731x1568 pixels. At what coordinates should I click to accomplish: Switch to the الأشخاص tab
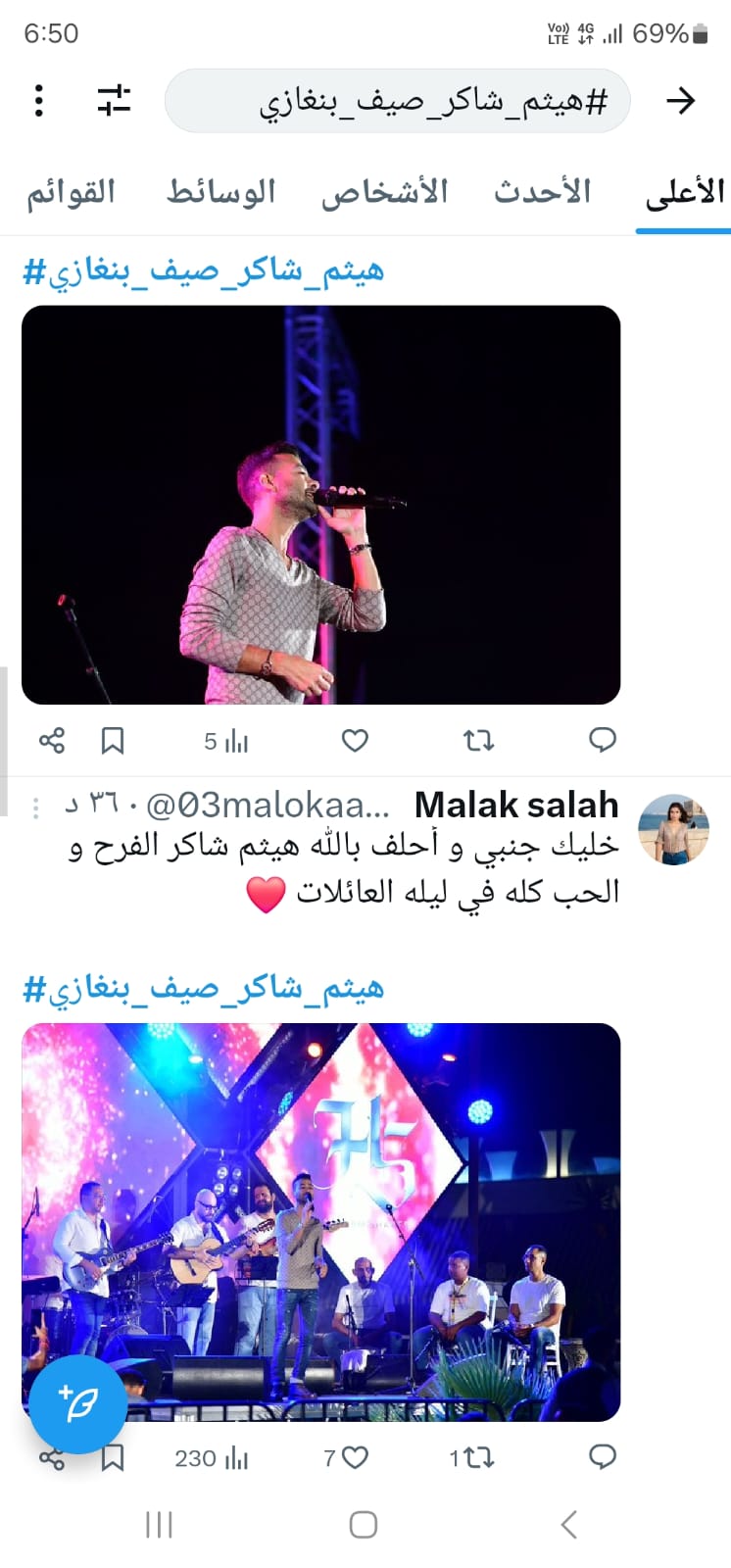pos(384,192)
